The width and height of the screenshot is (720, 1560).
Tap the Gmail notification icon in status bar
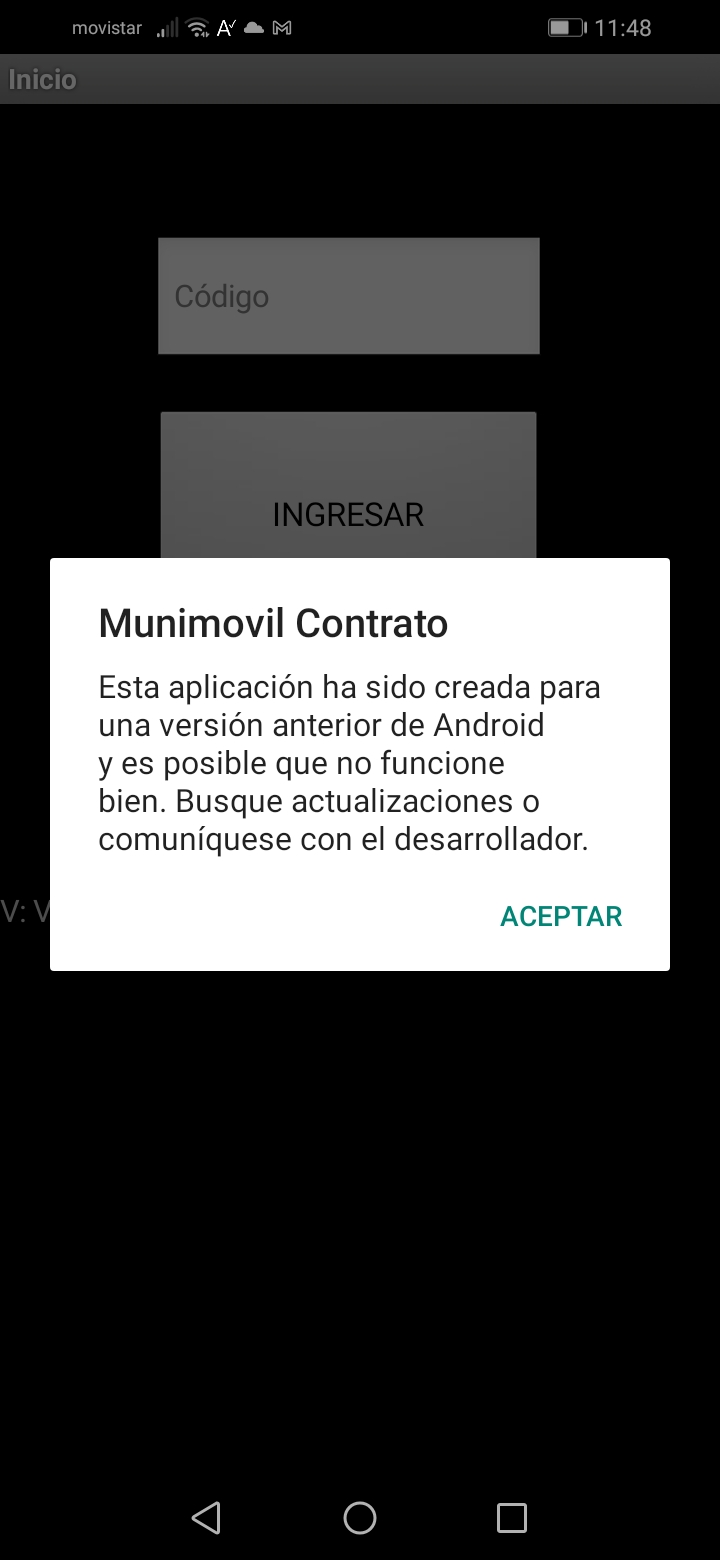(283, 27)
